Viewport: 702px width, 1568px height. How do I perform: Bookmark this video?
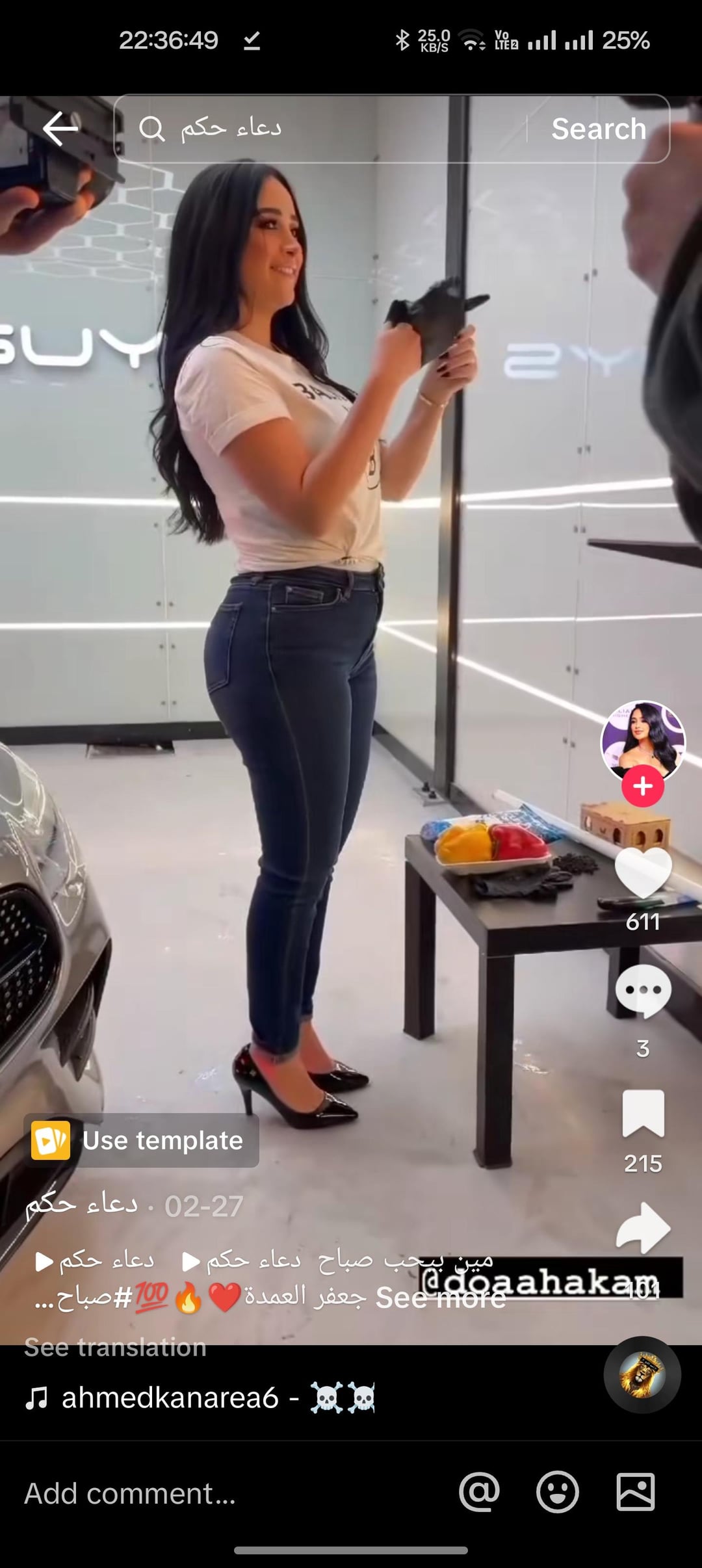click(x=643, y=1114)
